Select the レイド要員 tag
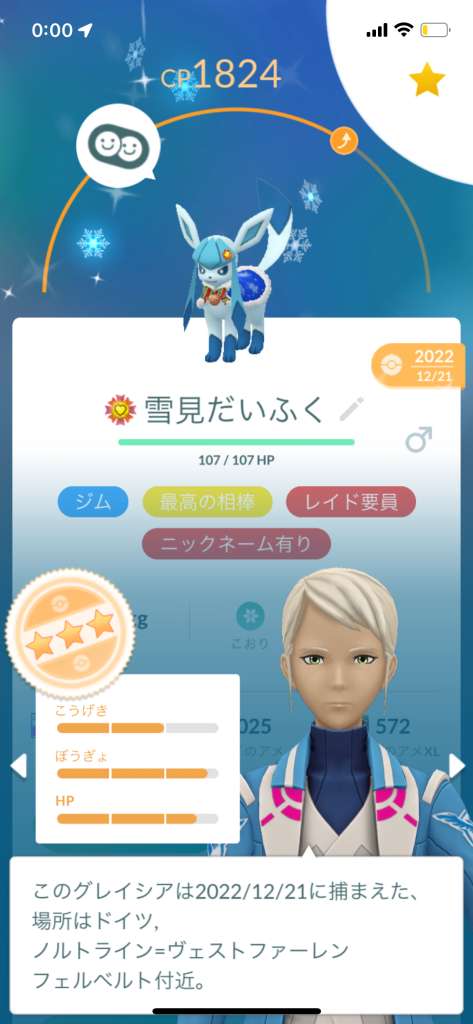The height and width of the screenshot is (1024, 473). click(351, 502)
